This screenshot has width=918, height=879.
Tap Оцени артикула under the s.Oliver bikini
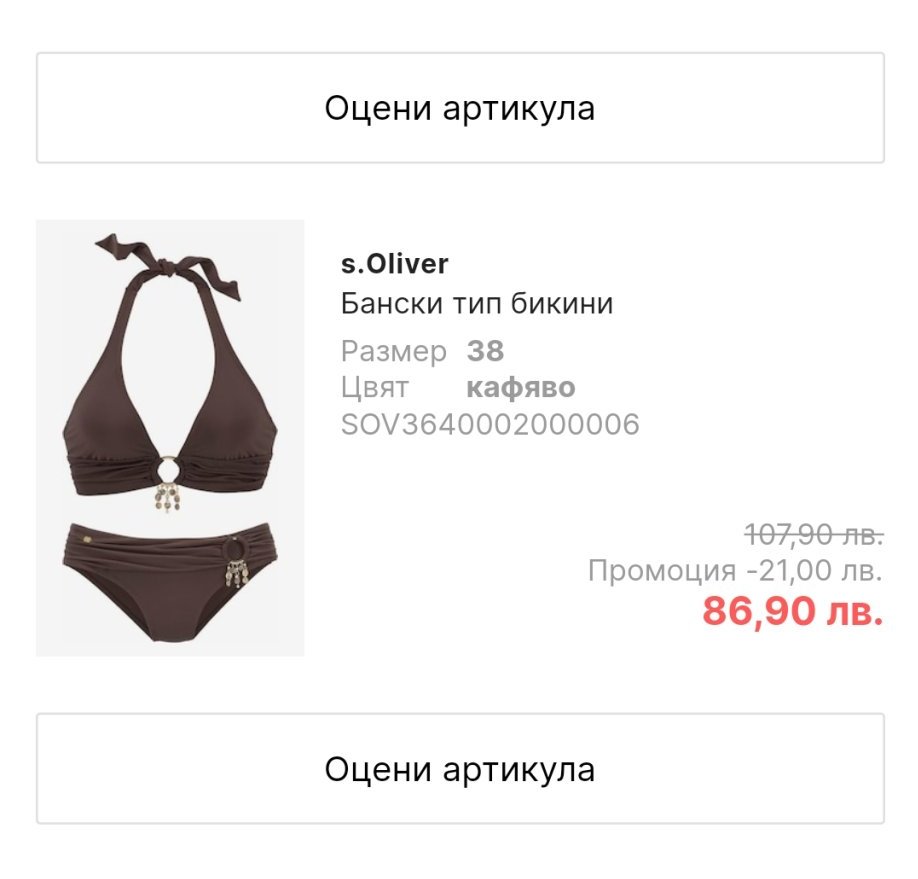click(460, 768)
